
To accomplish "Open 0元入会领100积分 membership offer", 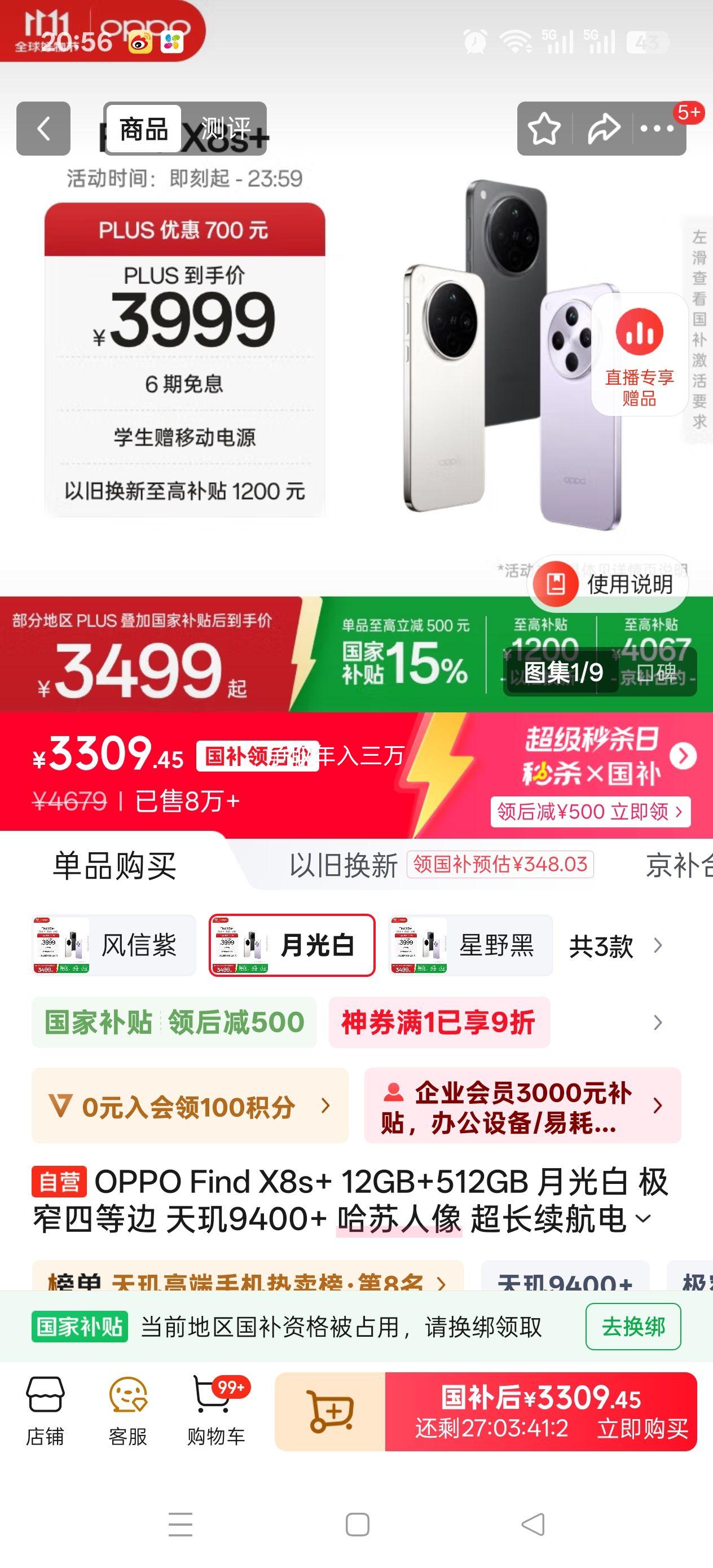I will (190, 1105).
